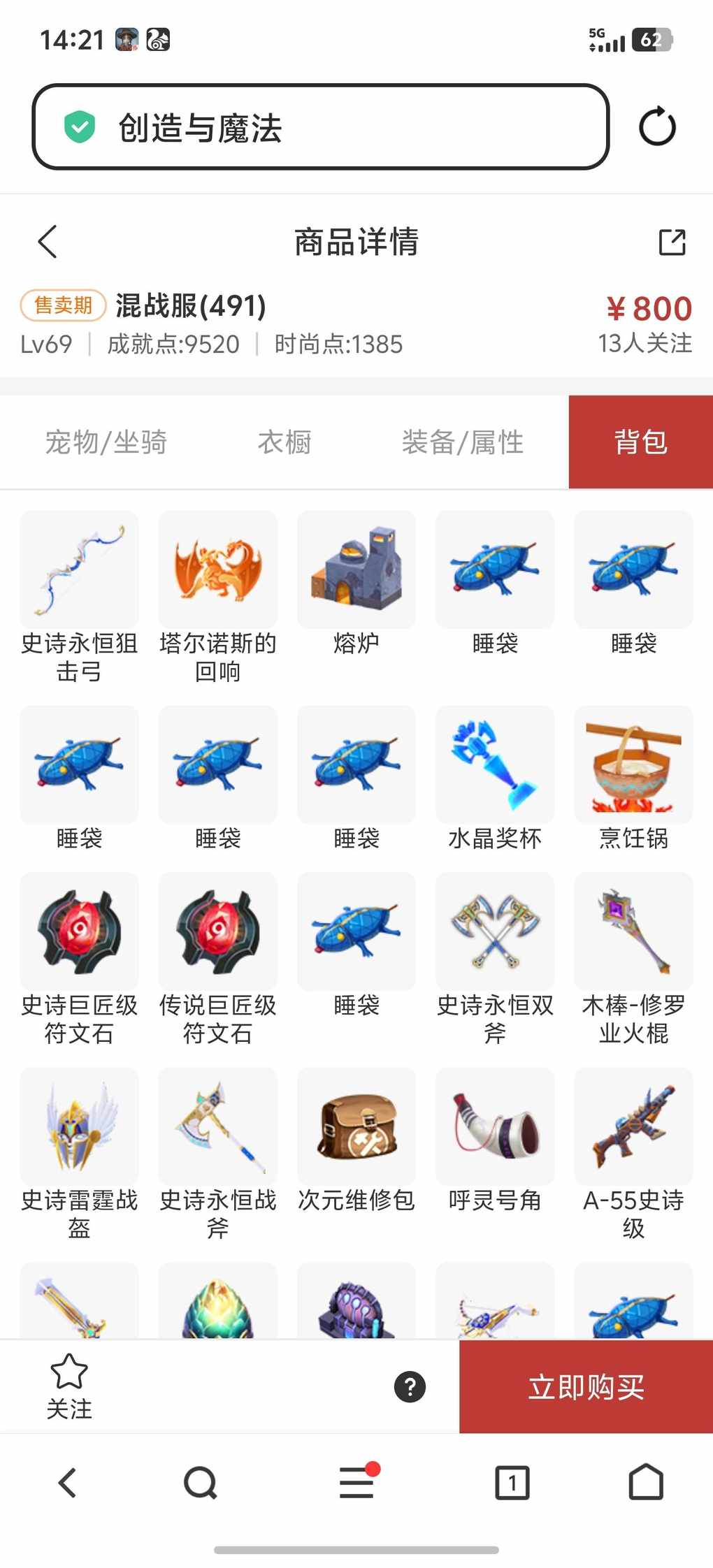Switch to the 宠物/坐骑 tab

(x=106, y=442)
